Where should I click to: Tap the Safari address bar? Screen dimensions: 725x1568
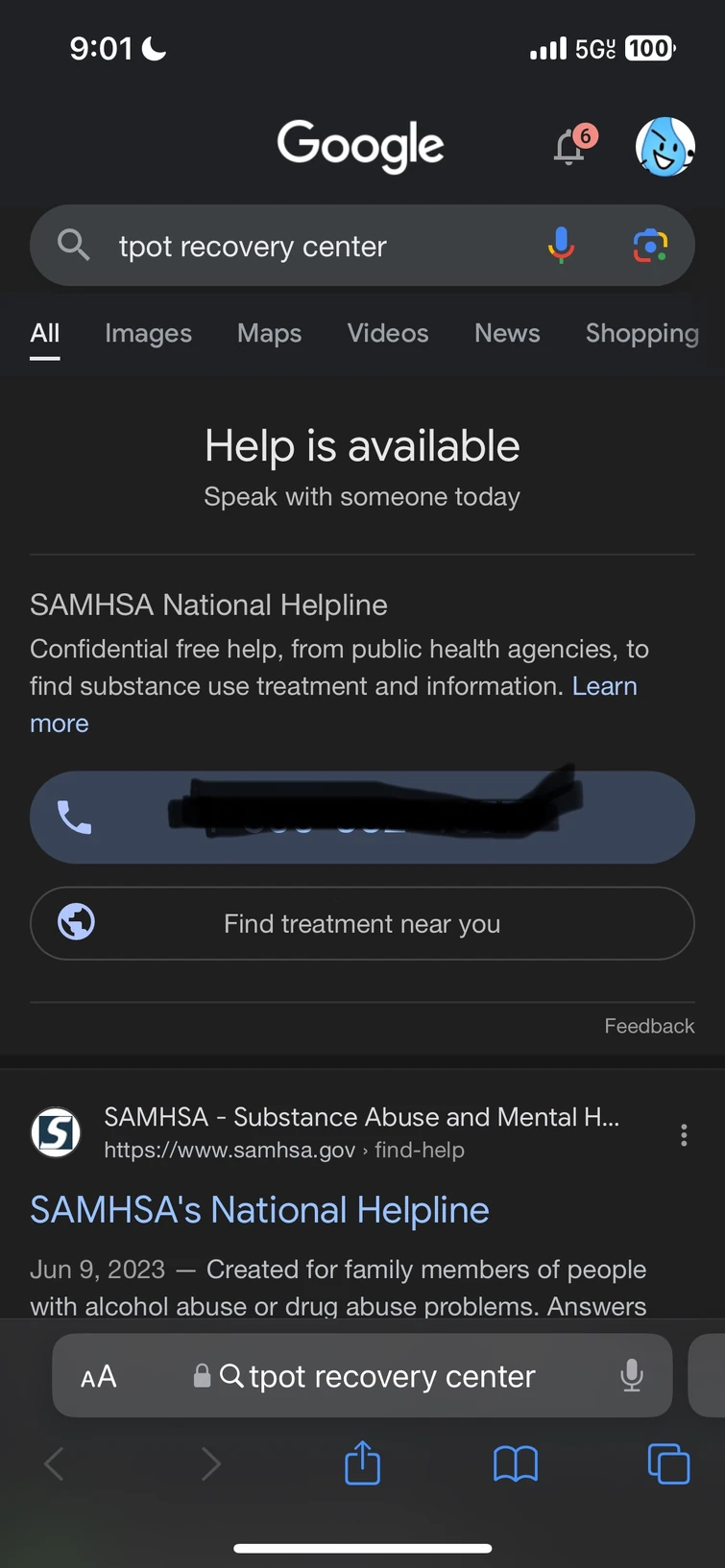coord(384,1376)
